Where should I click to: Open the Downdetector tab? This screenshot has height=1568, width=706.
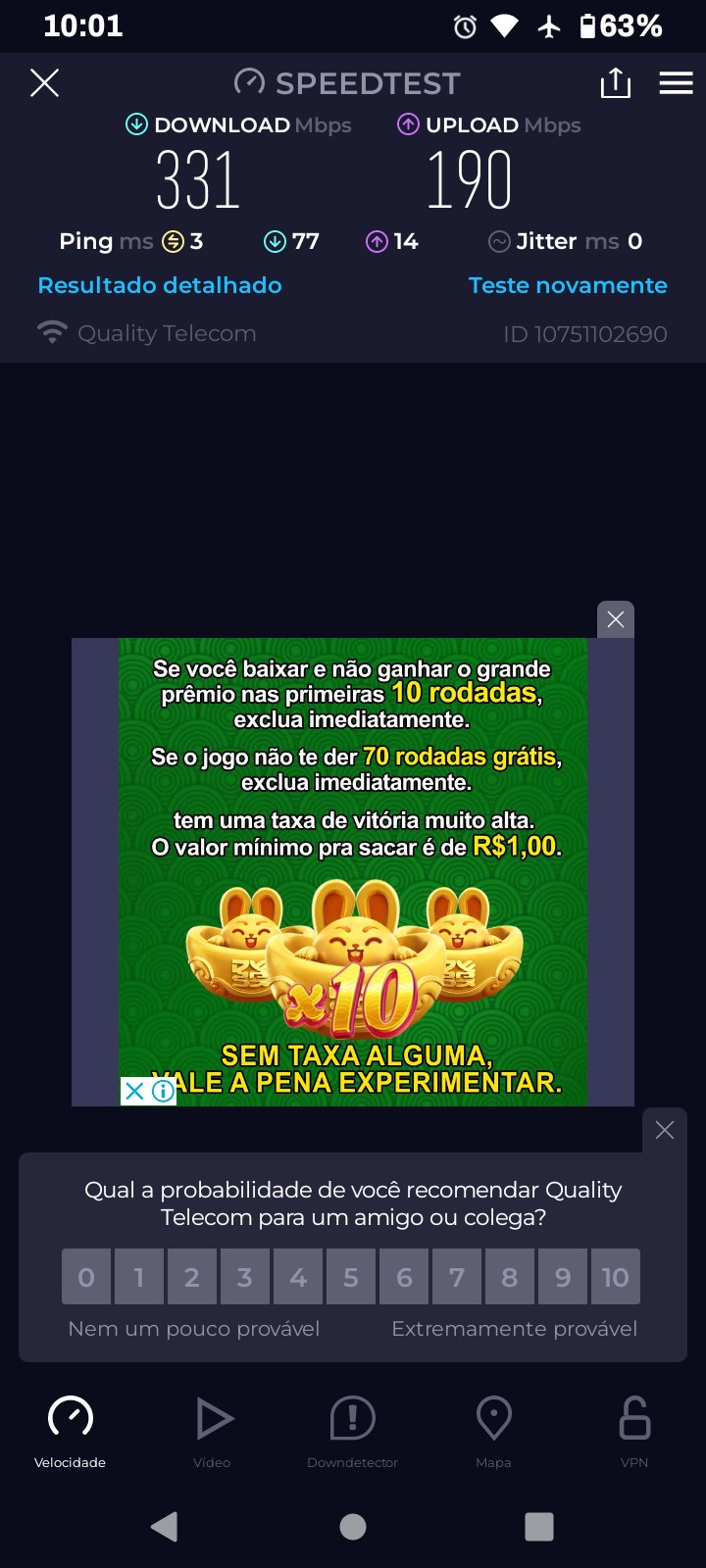pyautogui.click(x=353, y=1431)
